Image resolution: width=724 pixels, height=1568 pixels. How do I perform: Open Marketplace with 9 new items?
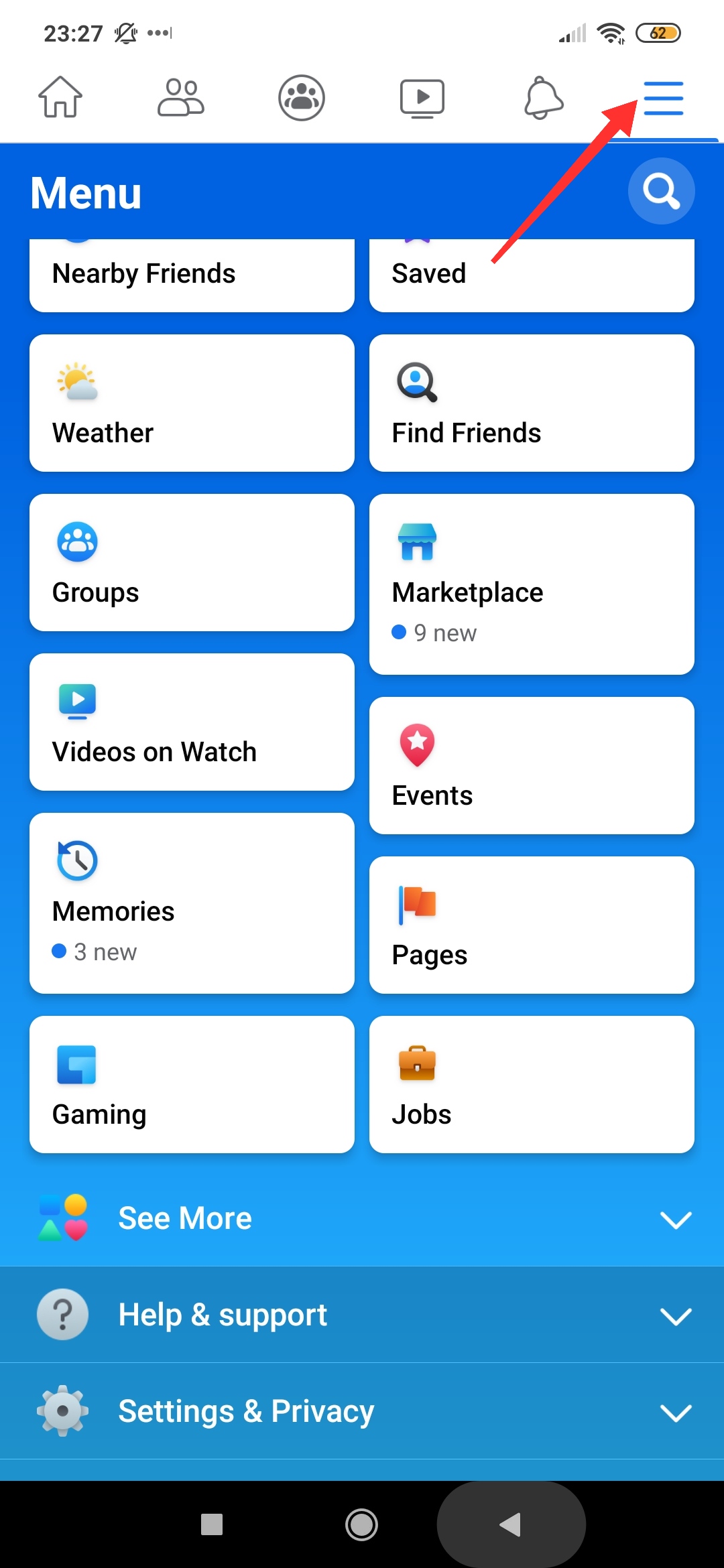click(x=531, y=584)
